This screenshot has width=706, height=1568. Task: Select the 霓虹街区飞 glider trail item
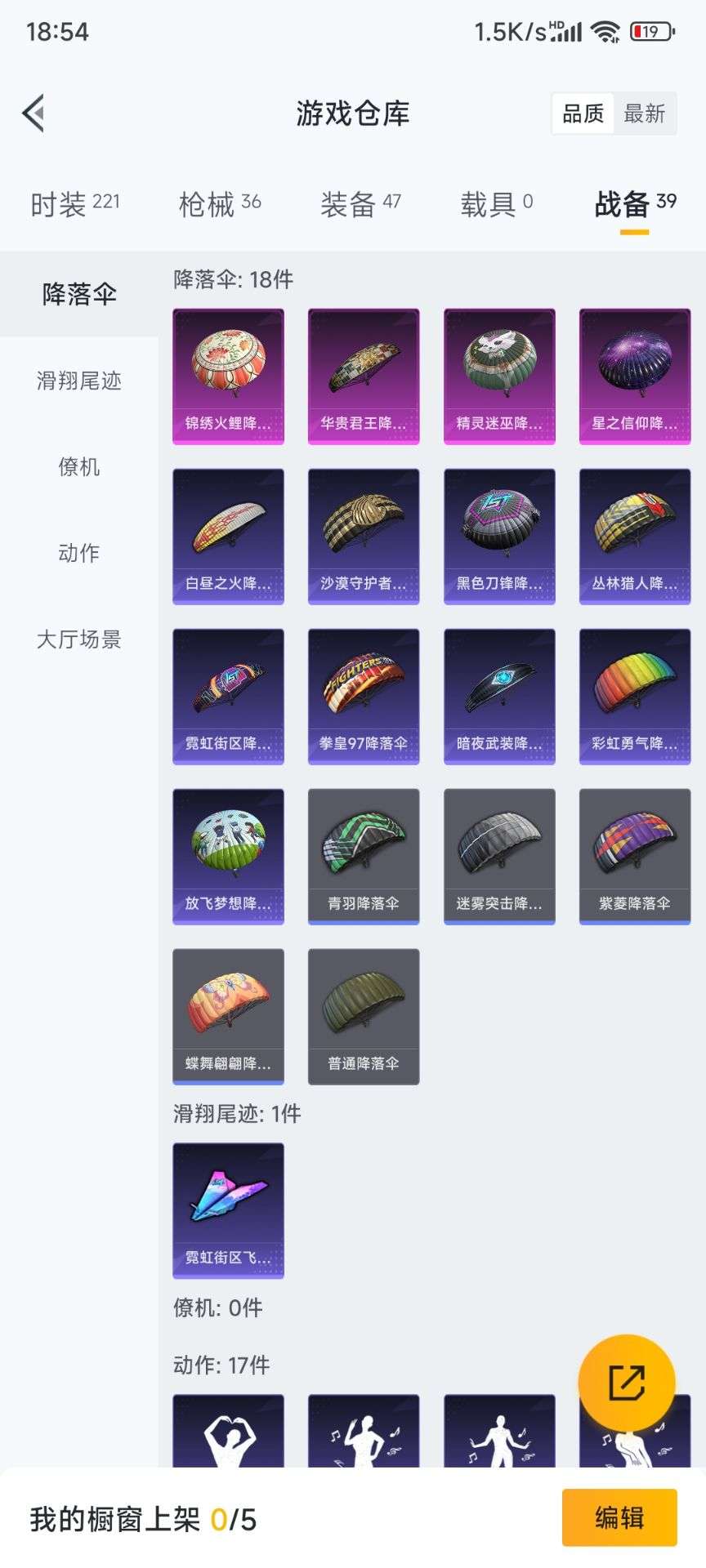pos(227,1210)
